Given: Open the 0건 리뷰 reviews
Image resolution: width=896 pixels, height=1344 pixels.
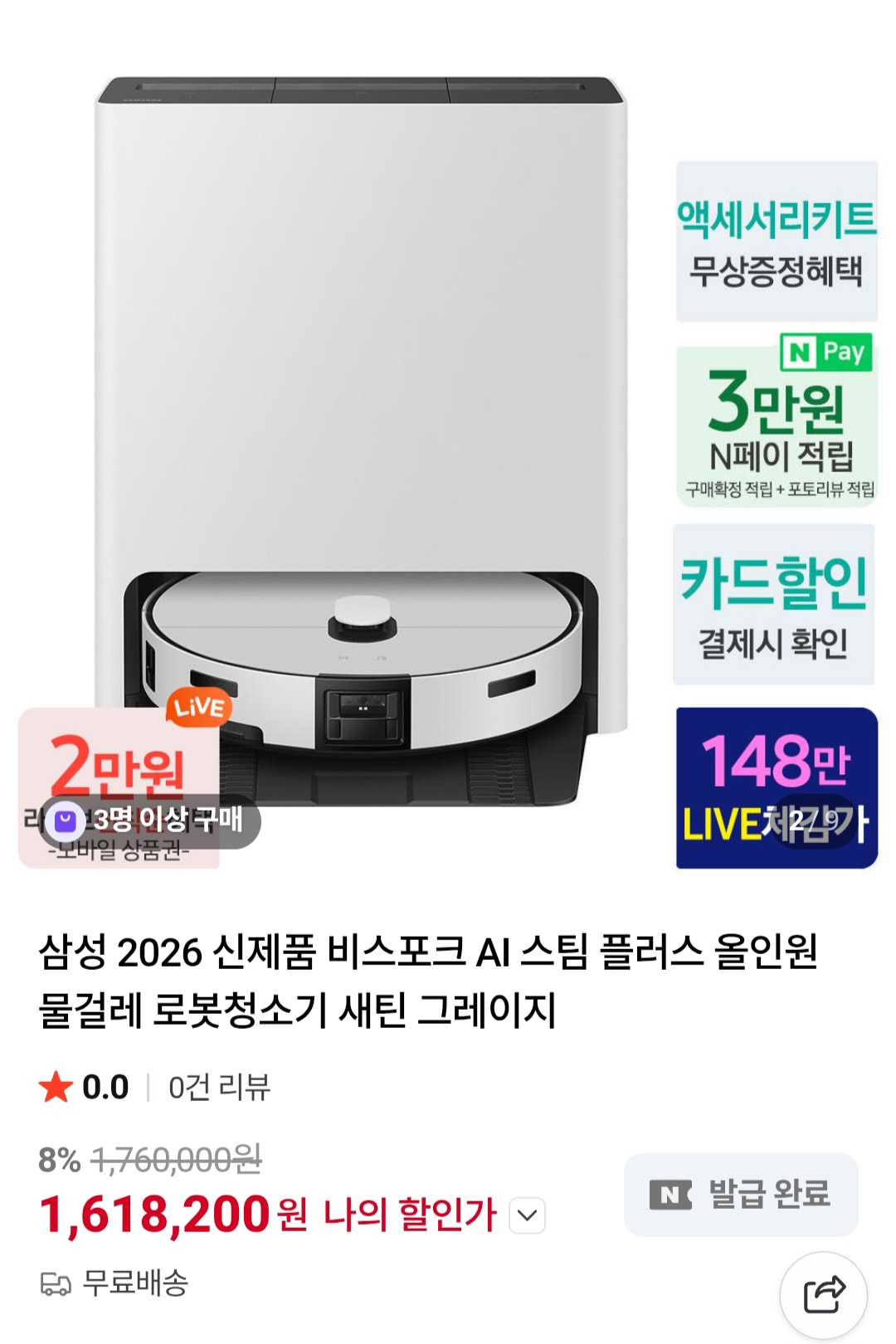Looking at the screenshot, I should coord(219,1087).
